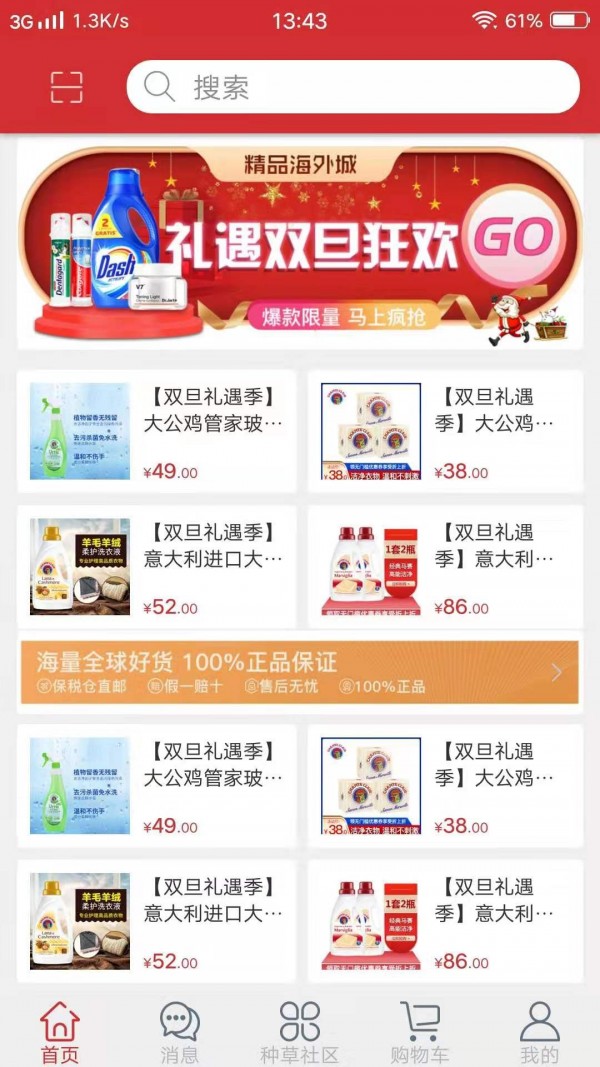
Task: Open the scan code icon
Action: pos(67,87)
